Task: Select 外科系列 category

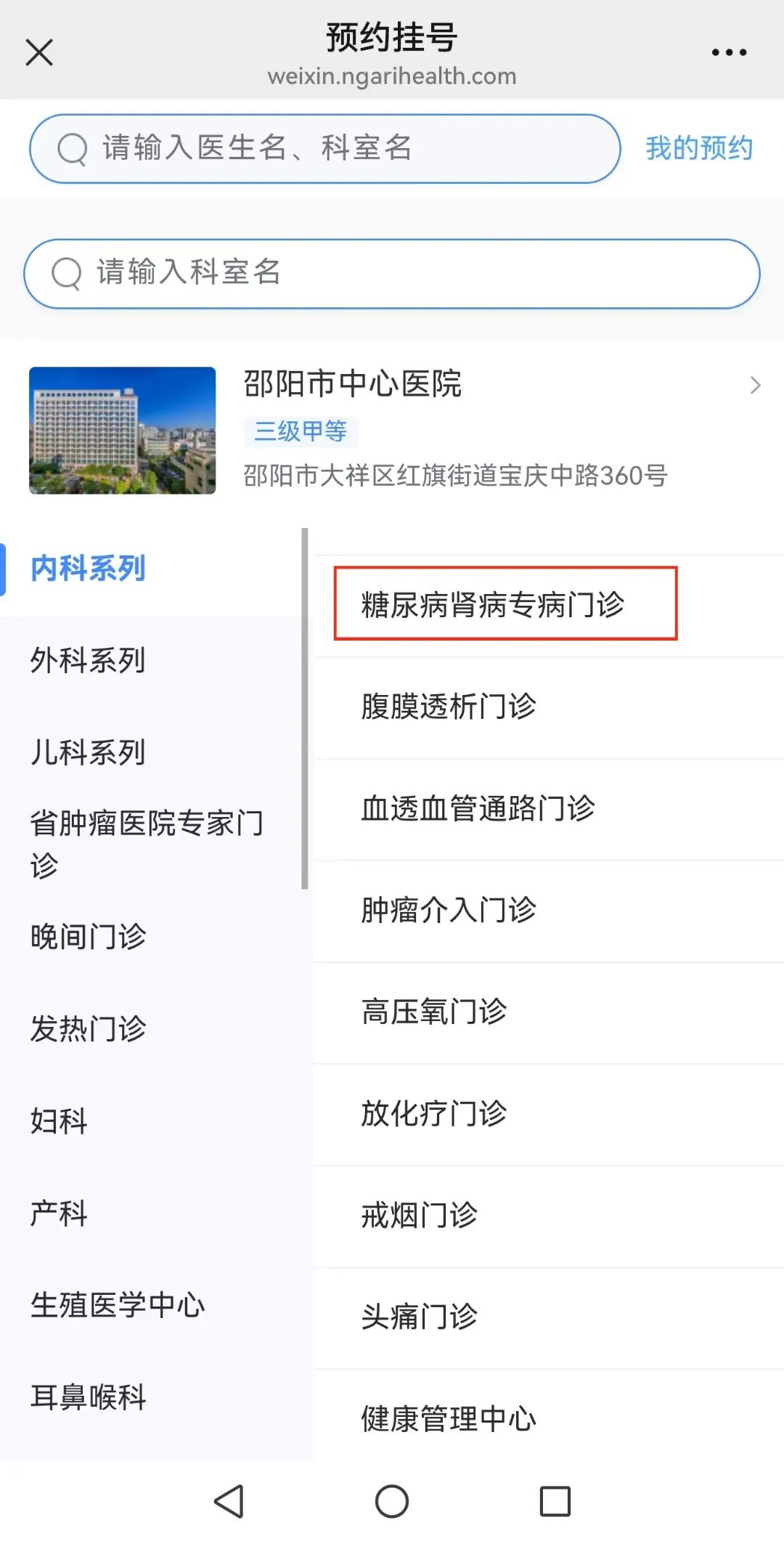Action: 89,660
